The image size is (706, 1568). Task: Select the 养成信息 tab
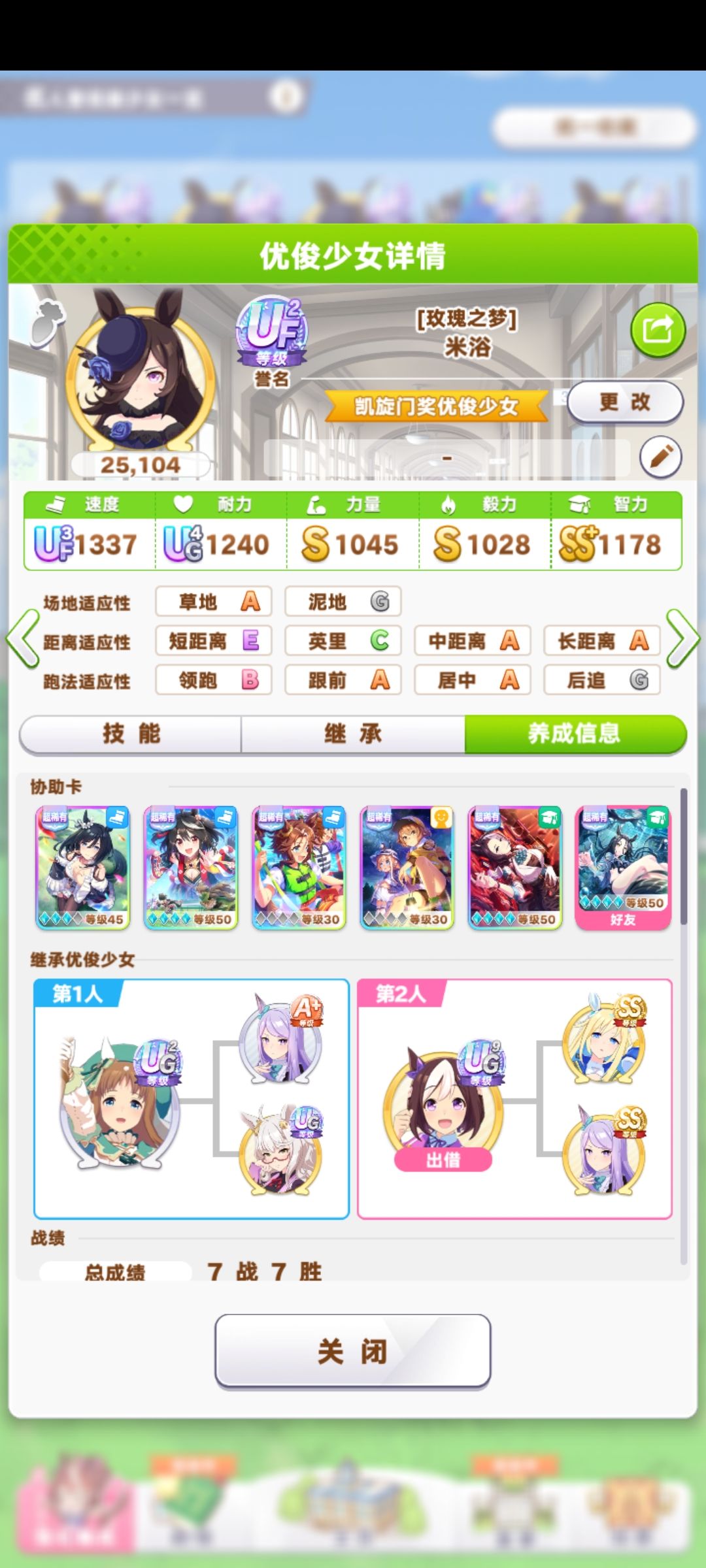[575, 734]
